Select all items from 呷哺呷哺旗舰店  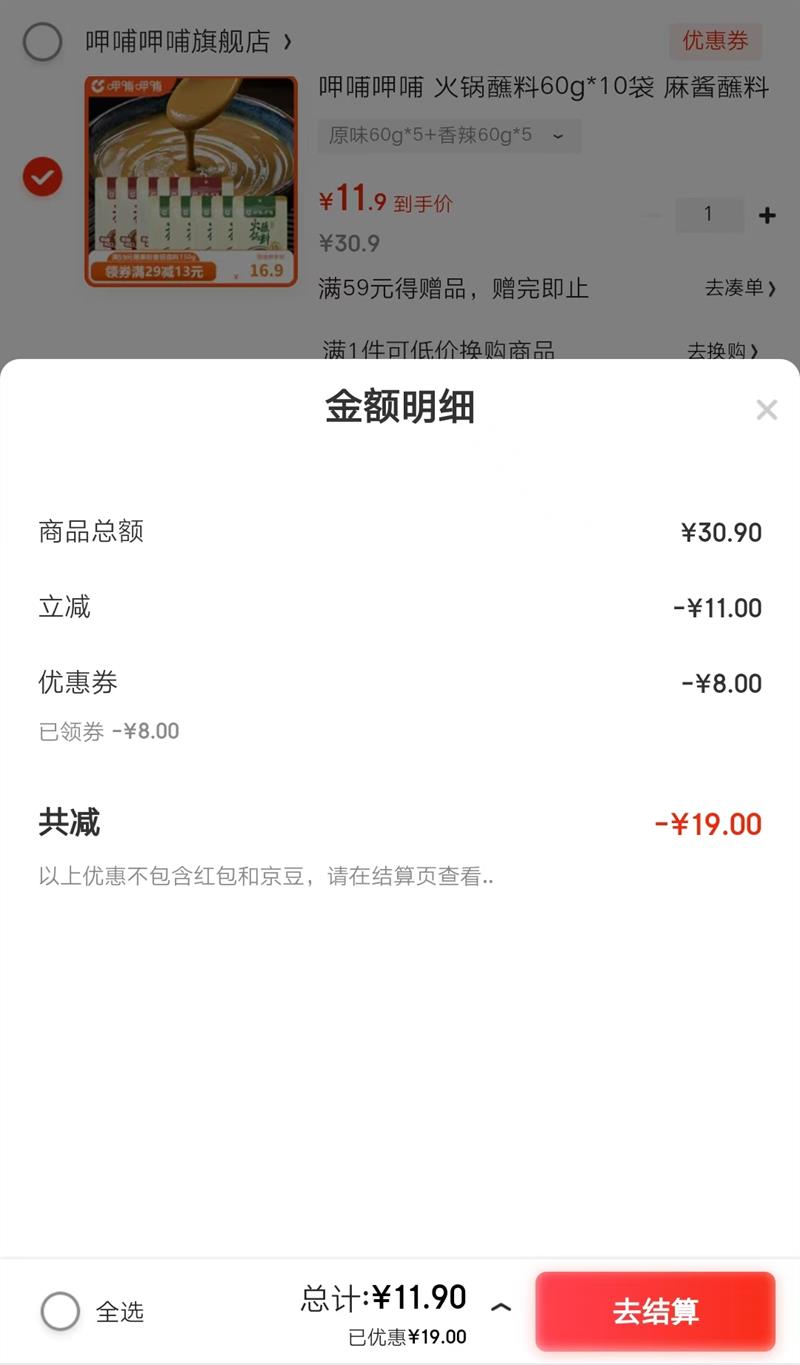tap(42, 42)
